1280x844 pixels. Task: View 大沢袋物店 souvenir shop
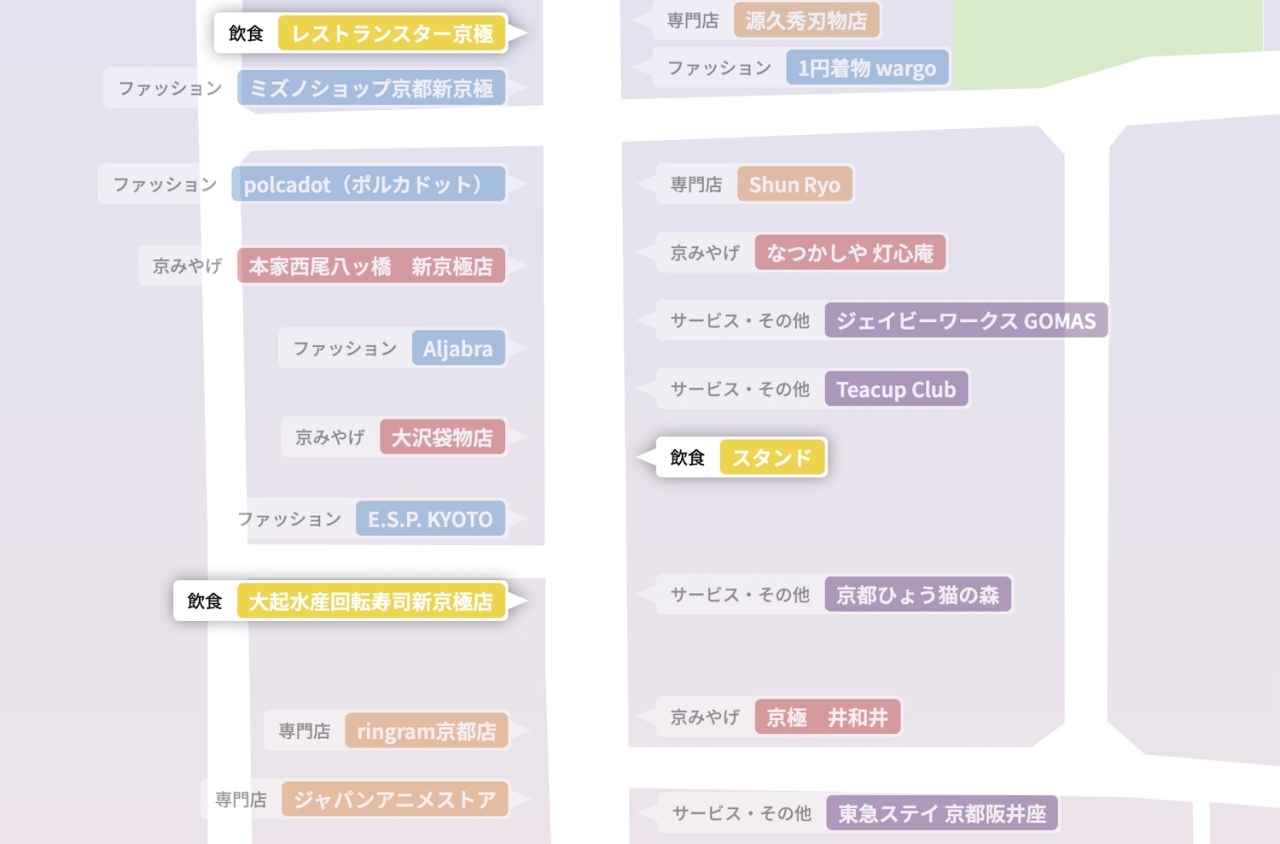click(x=442, y=438)
